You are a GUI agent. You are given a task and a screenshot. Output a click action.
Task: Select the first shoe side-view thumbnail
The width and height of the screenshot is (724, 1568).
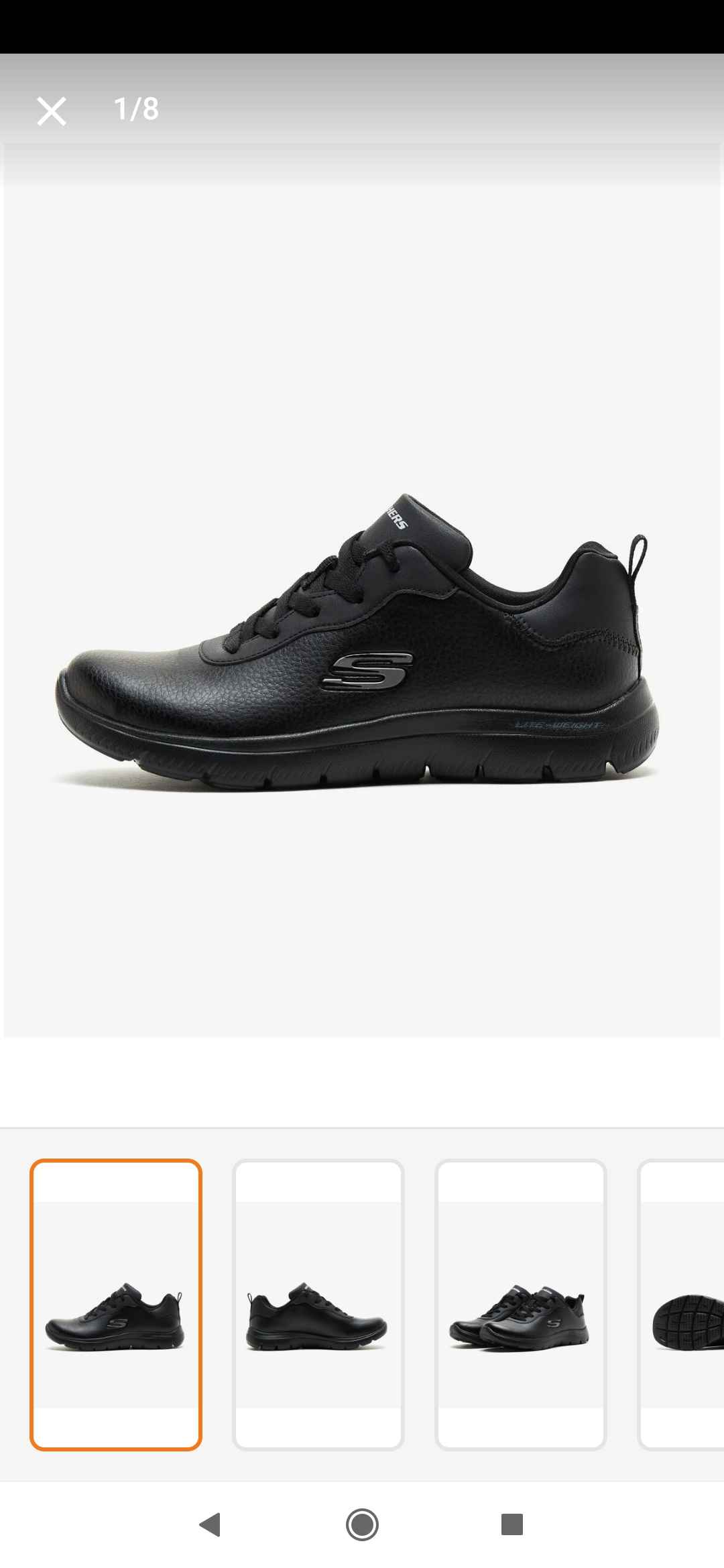tap(116, 1305)
